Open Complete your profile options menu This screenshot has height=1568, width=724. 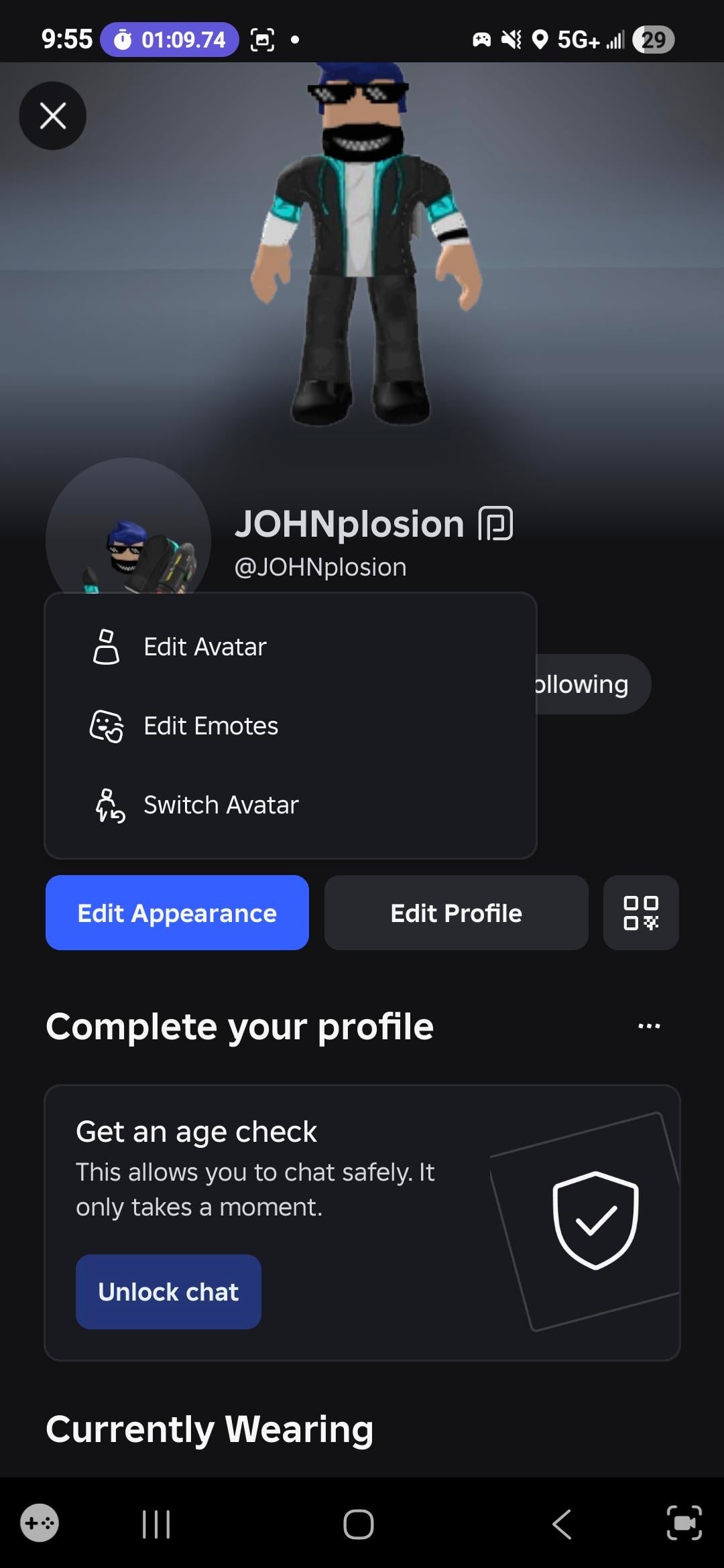click(649, 1026)
